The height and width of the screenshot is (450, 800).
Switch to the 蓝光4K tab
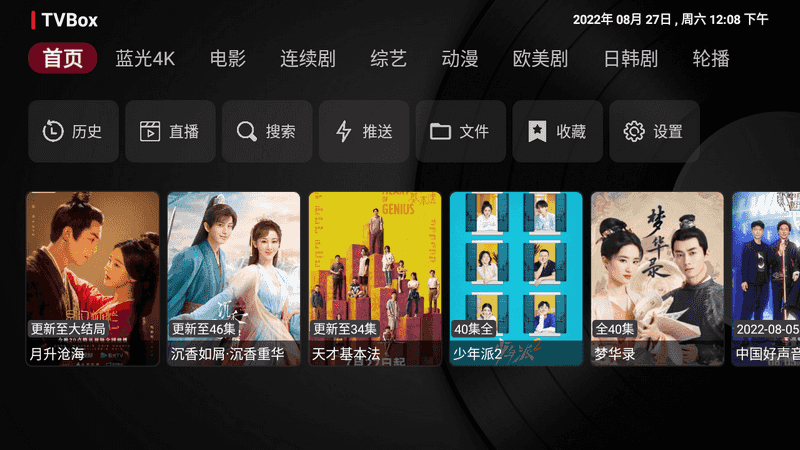145,58
